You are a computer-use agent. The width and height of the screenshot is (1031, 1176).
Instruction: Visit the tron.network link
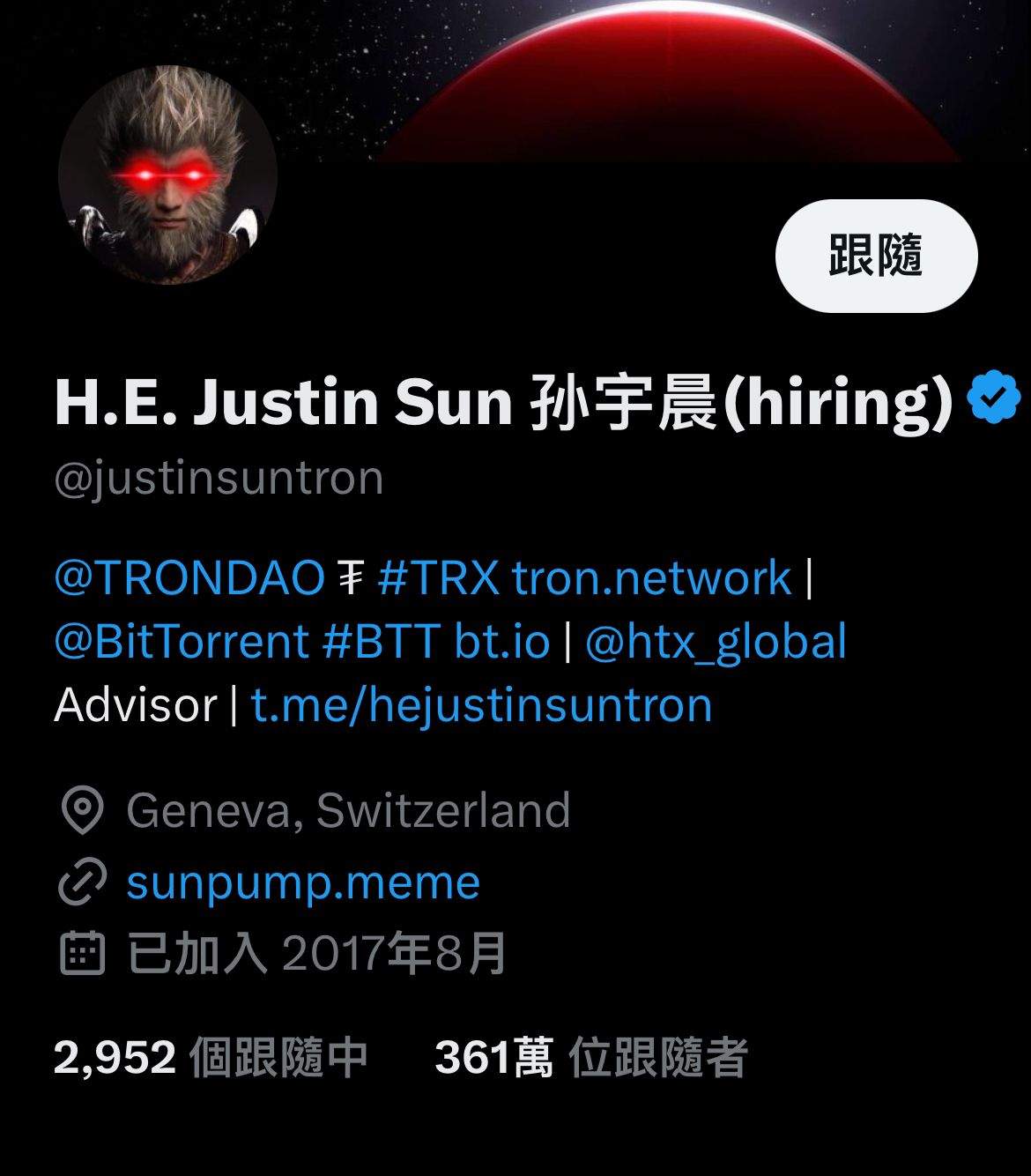(651, 578)
